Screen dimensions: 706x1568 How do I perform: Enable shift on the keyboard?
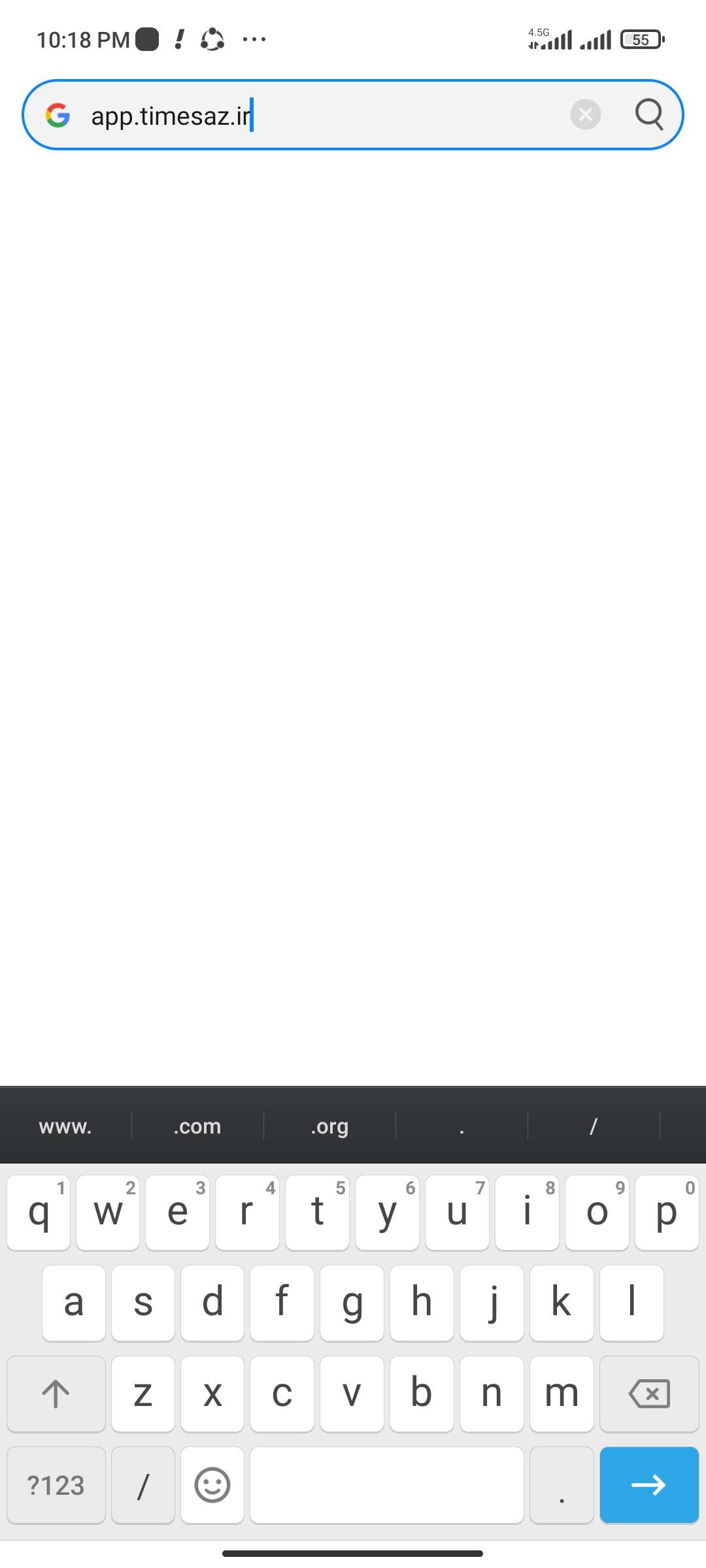(x=56, y=1394)
